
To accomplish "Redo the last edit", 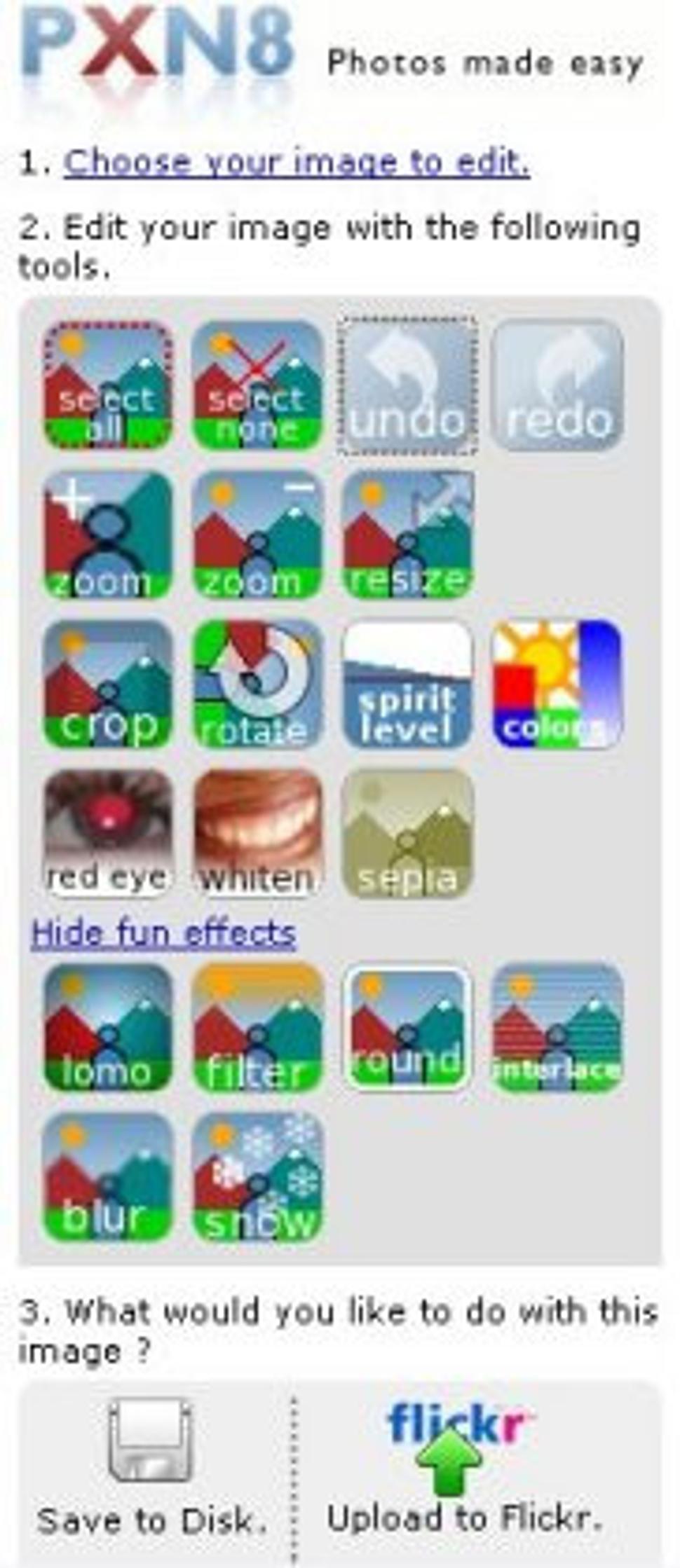I will pos(557,386).
